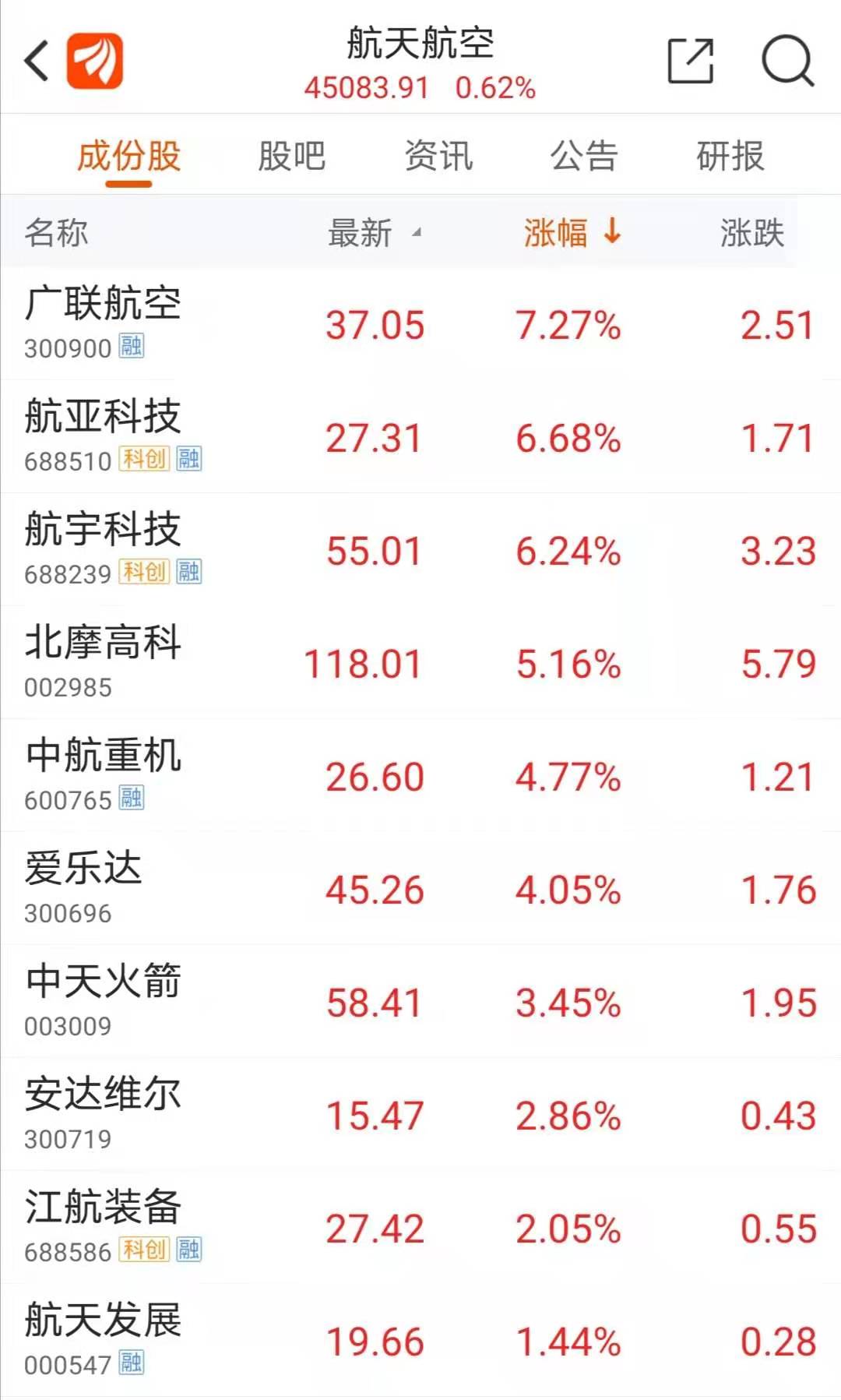Open 北摩高科 stock page

pyautogui.click(x=420, y=663)
